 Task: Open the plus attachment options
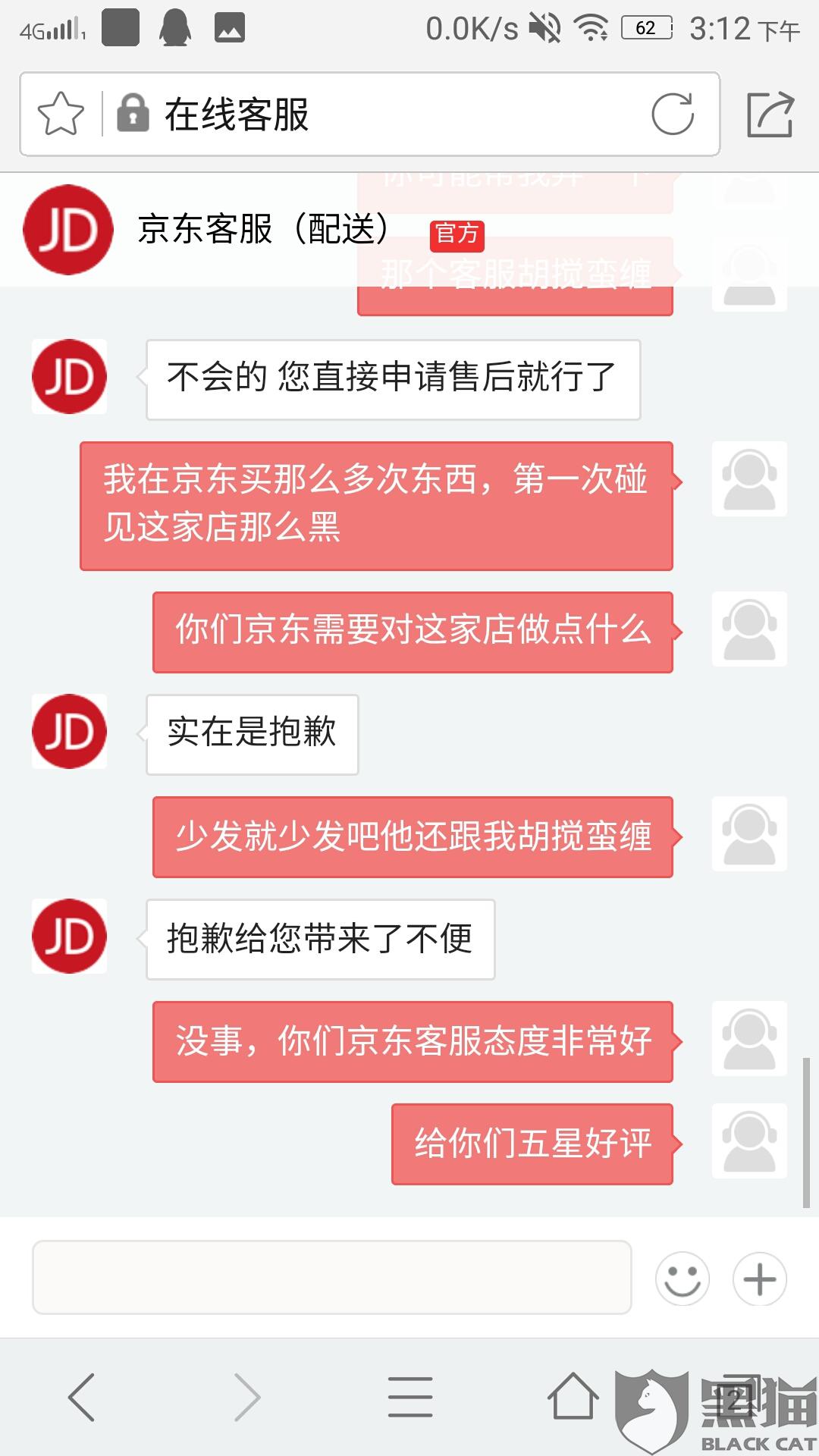click(x=760, y=1279)
